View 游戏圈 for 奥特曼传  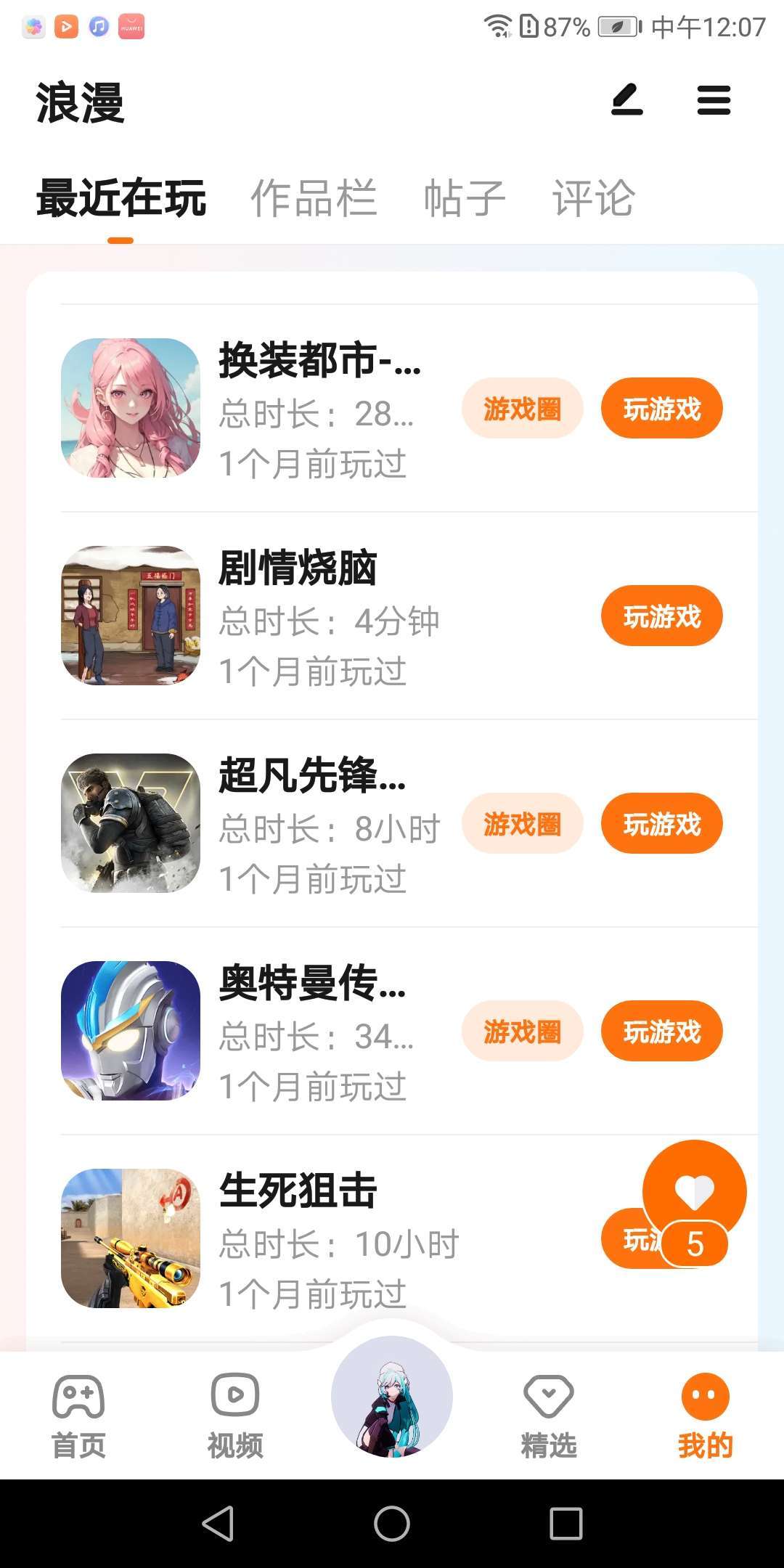point(522,1032)
